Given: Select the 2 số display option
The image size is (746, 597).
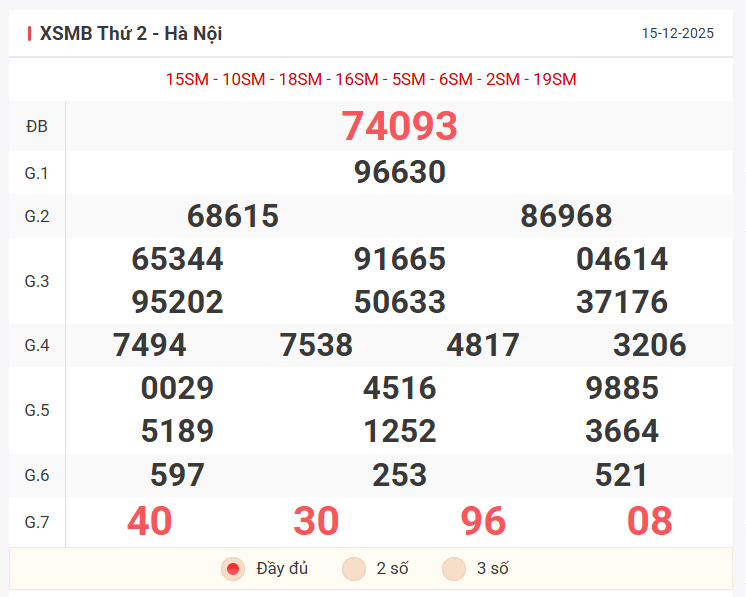Looking at the screenshot, I should coord(353,569).
